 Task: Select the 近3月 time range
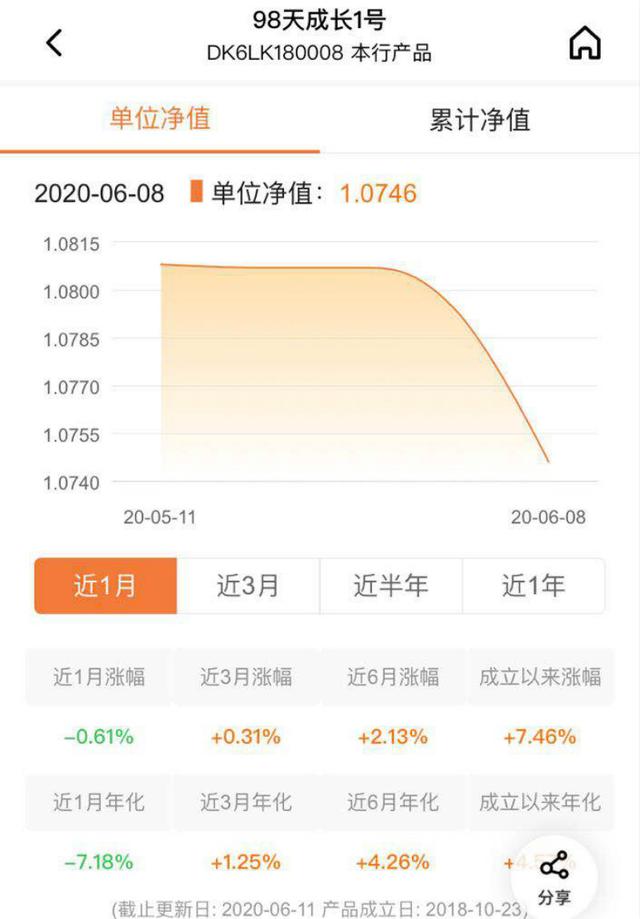tap(248, 586)
